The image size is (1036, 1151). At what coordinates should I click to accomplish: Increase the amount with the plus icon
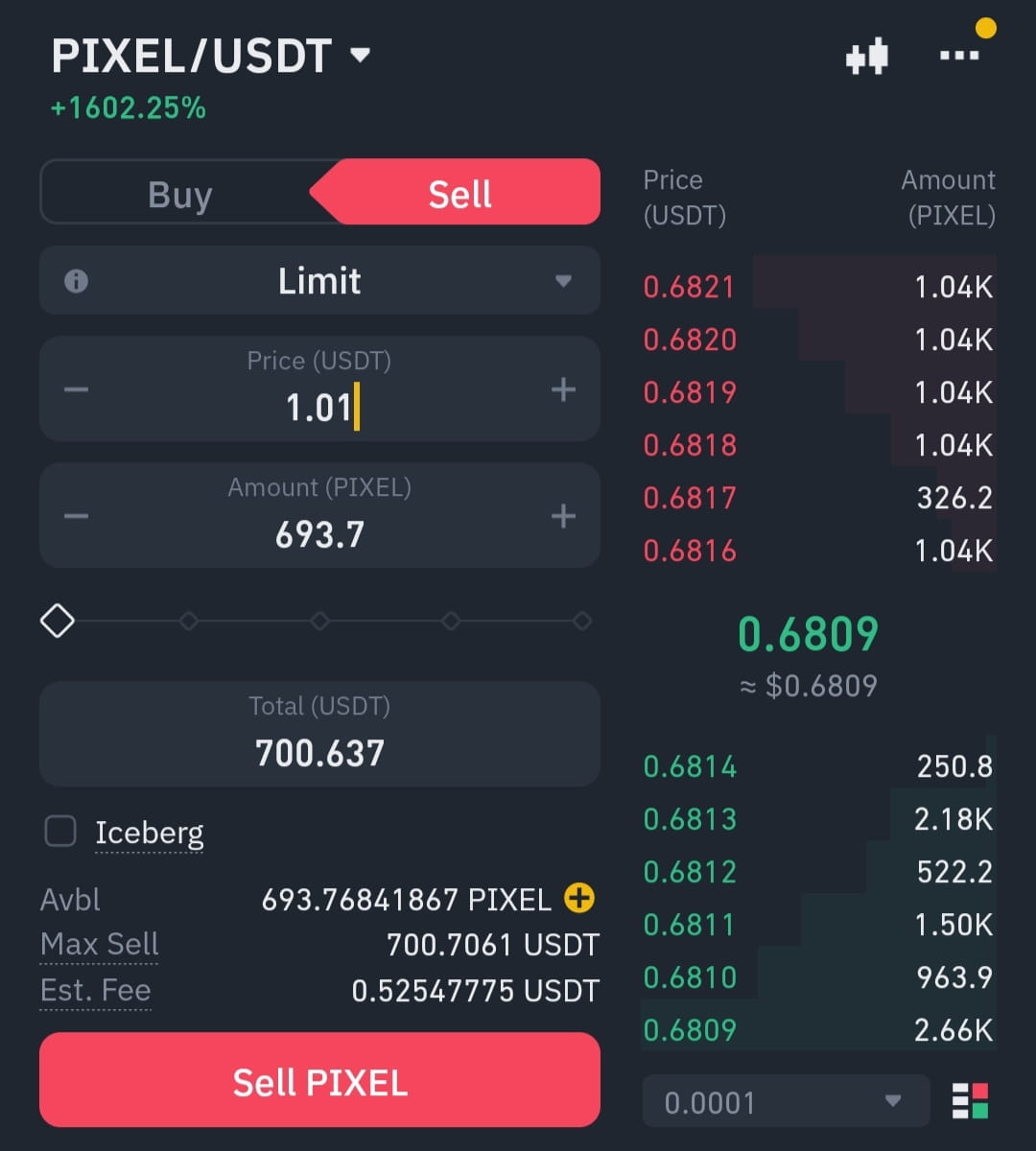click(564, 515)
